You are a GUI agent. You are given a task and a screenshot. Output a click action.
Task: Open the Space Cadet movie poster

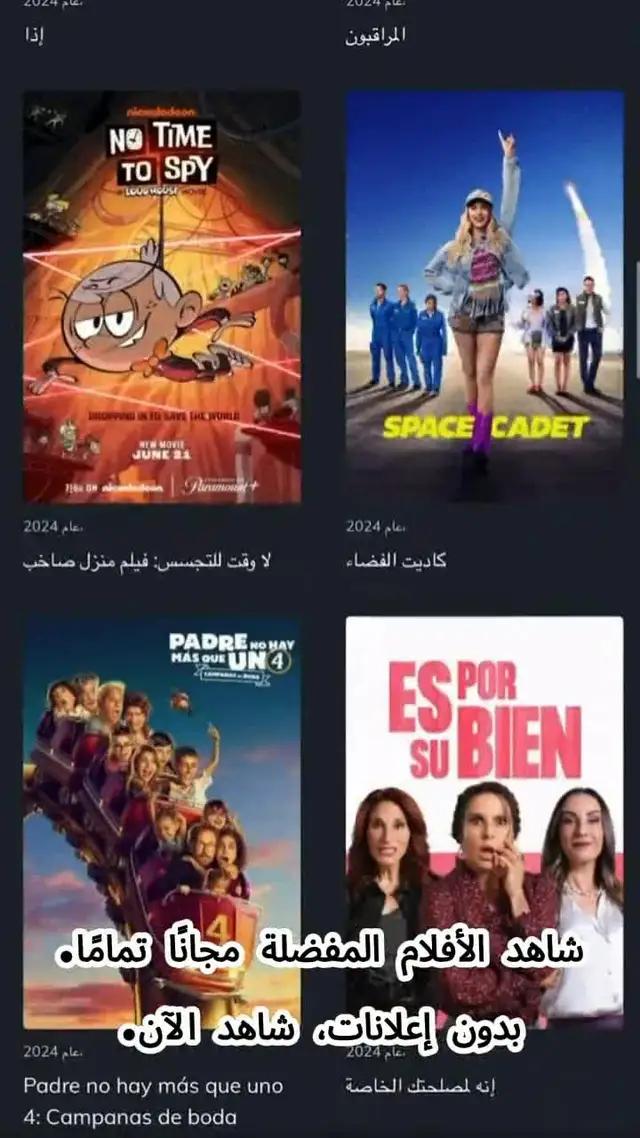click(x=484, y=297)
